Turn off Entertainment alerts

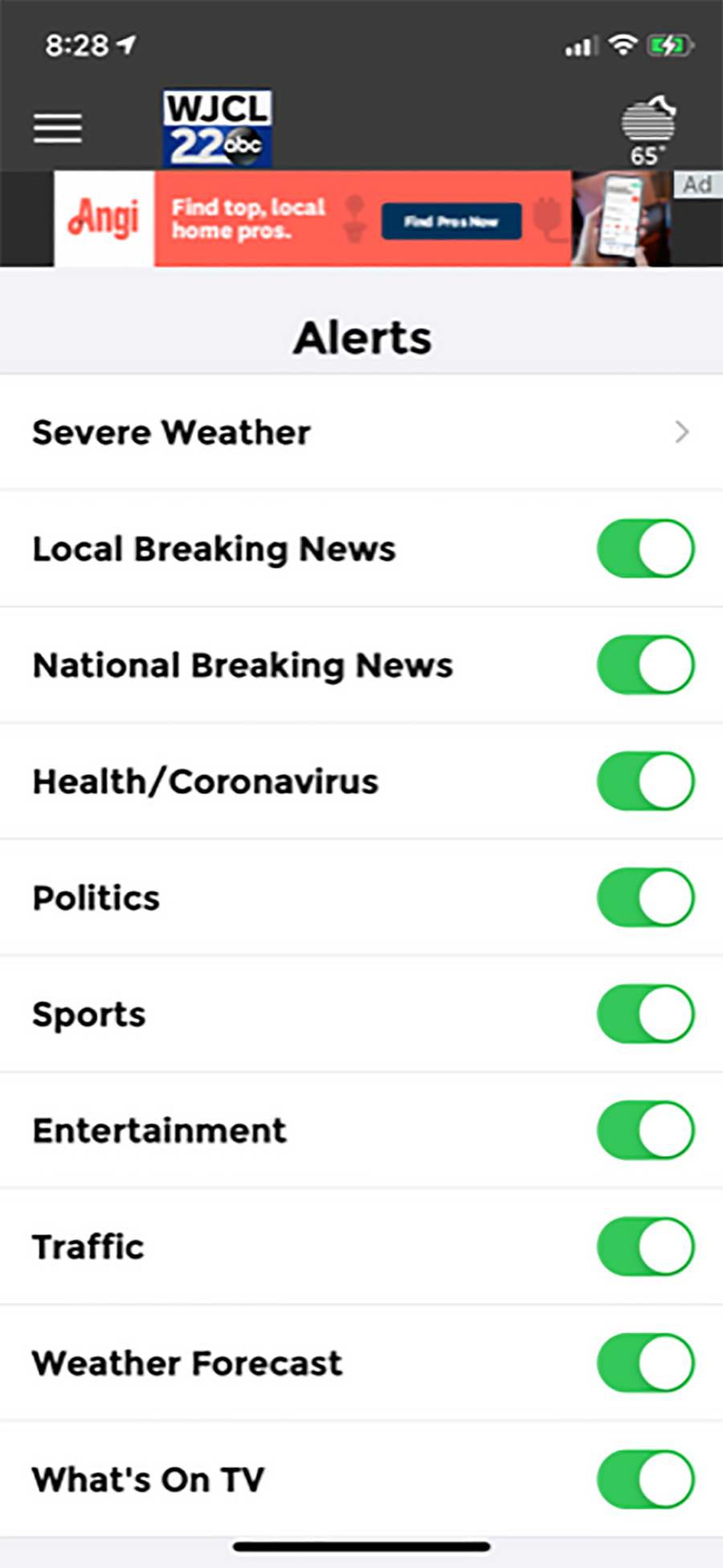click(x=645, y=1130)
